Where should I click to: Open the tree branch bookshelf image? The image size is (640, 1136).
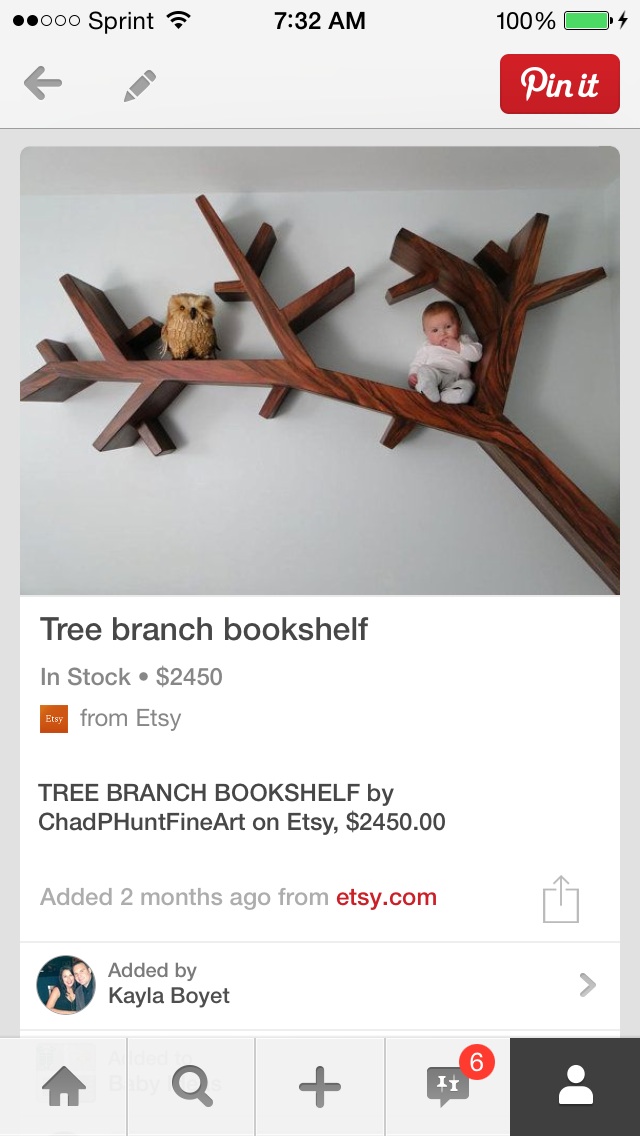click(x=320, y=370)
